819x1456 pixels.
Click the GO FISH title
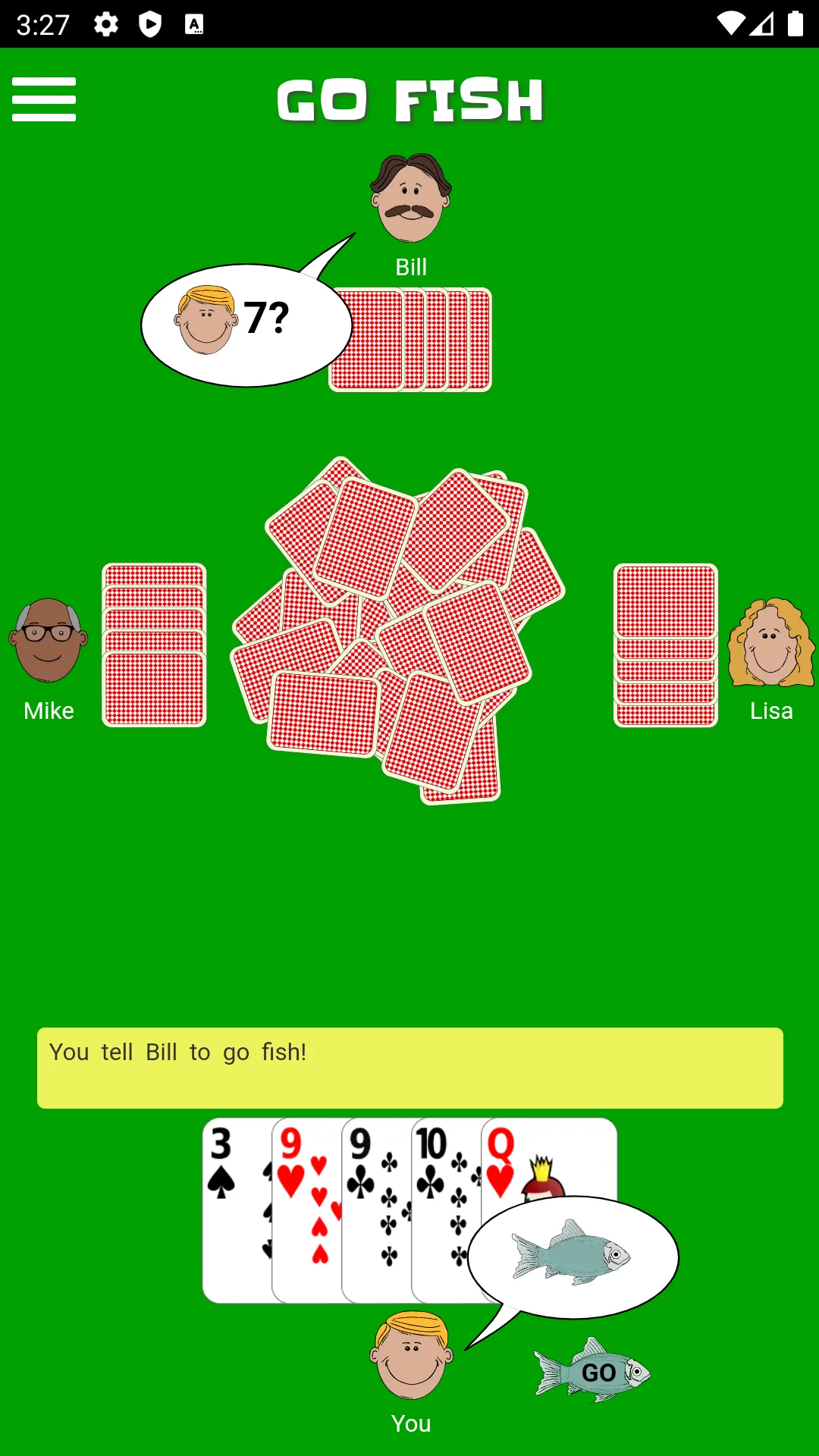click(x=409, y=99)
